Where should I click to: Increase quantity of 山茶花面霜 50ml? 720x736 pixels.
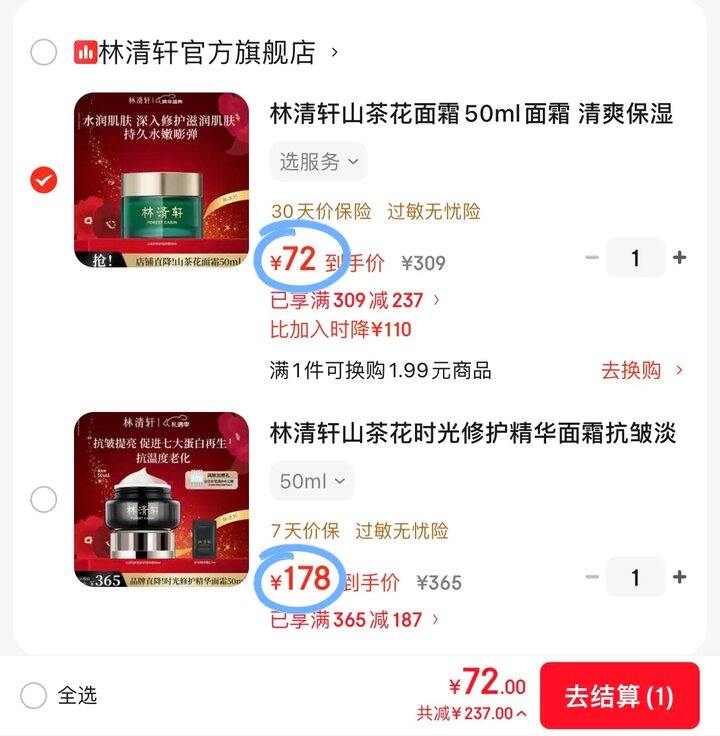click(x=679, y=257)
